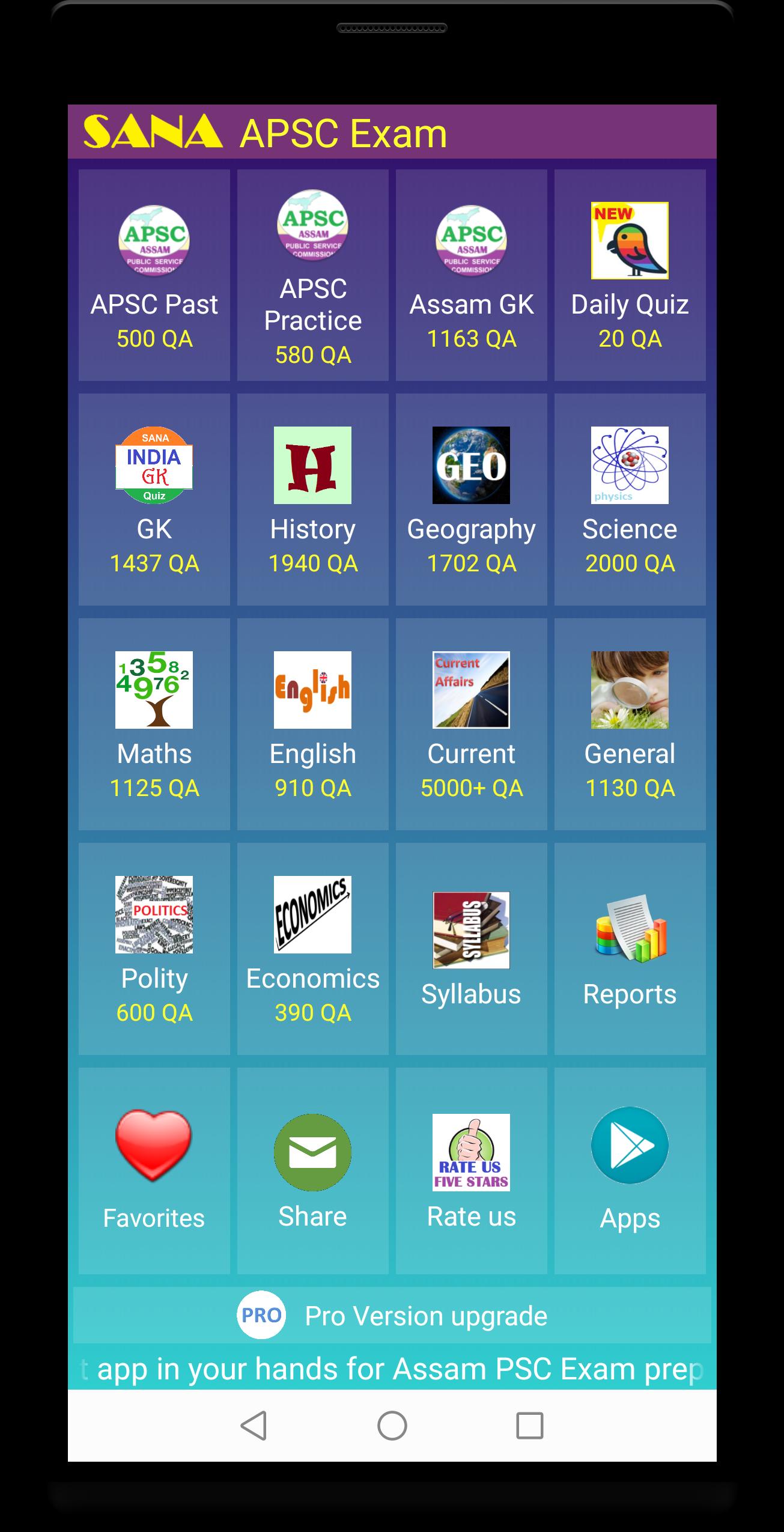
Task: Select Assam GK category
Action: (x=471, y=275)
